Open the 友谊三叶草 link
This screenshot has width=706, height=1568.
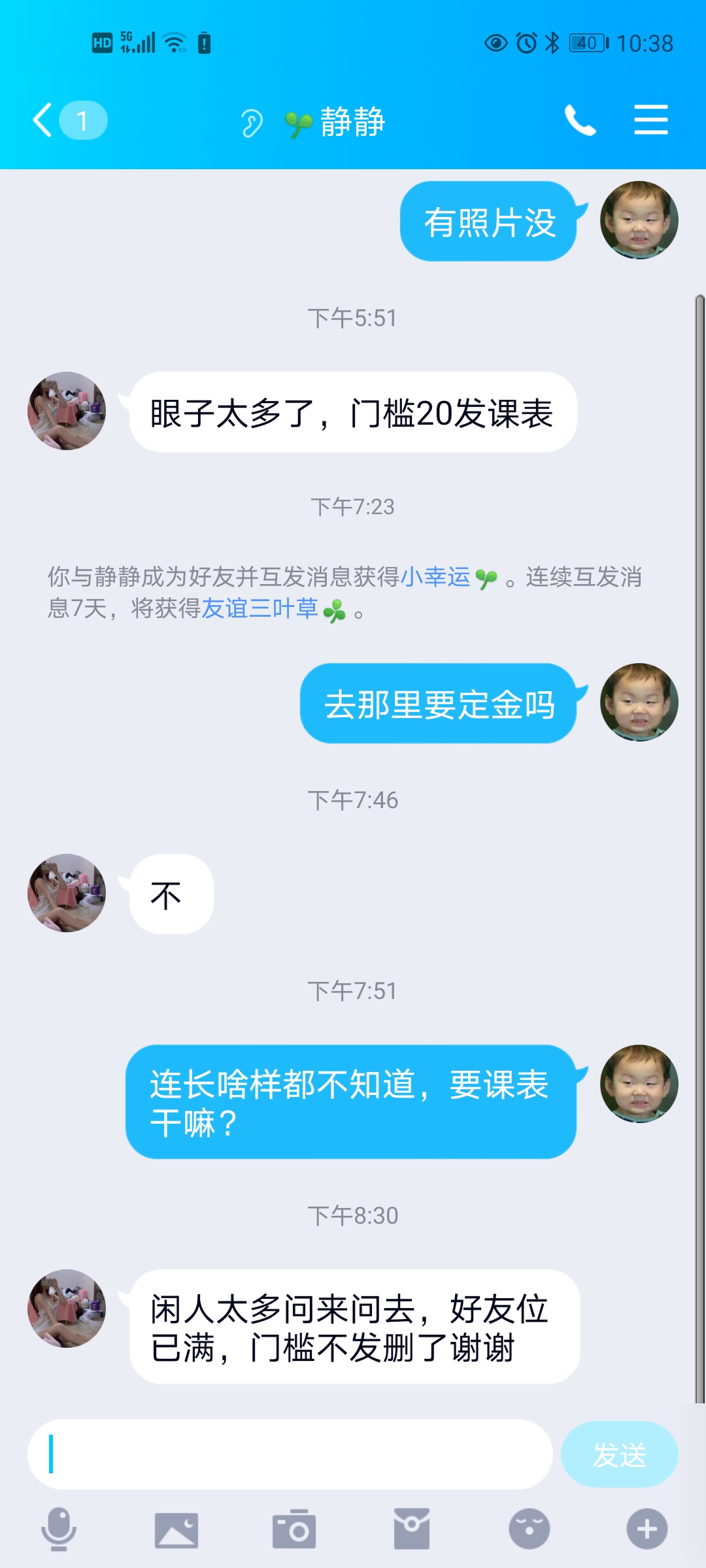pos(260,609)
